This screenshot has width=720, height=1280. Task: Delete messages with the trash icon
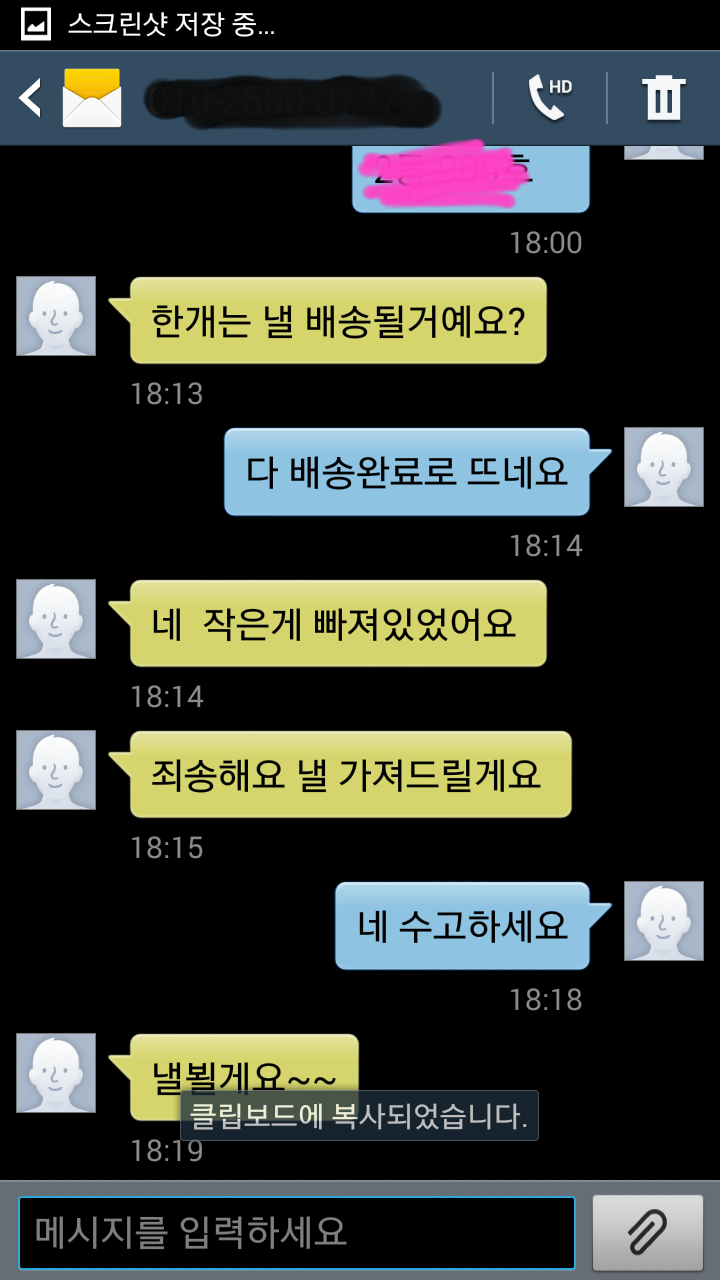tap(663, 98)
